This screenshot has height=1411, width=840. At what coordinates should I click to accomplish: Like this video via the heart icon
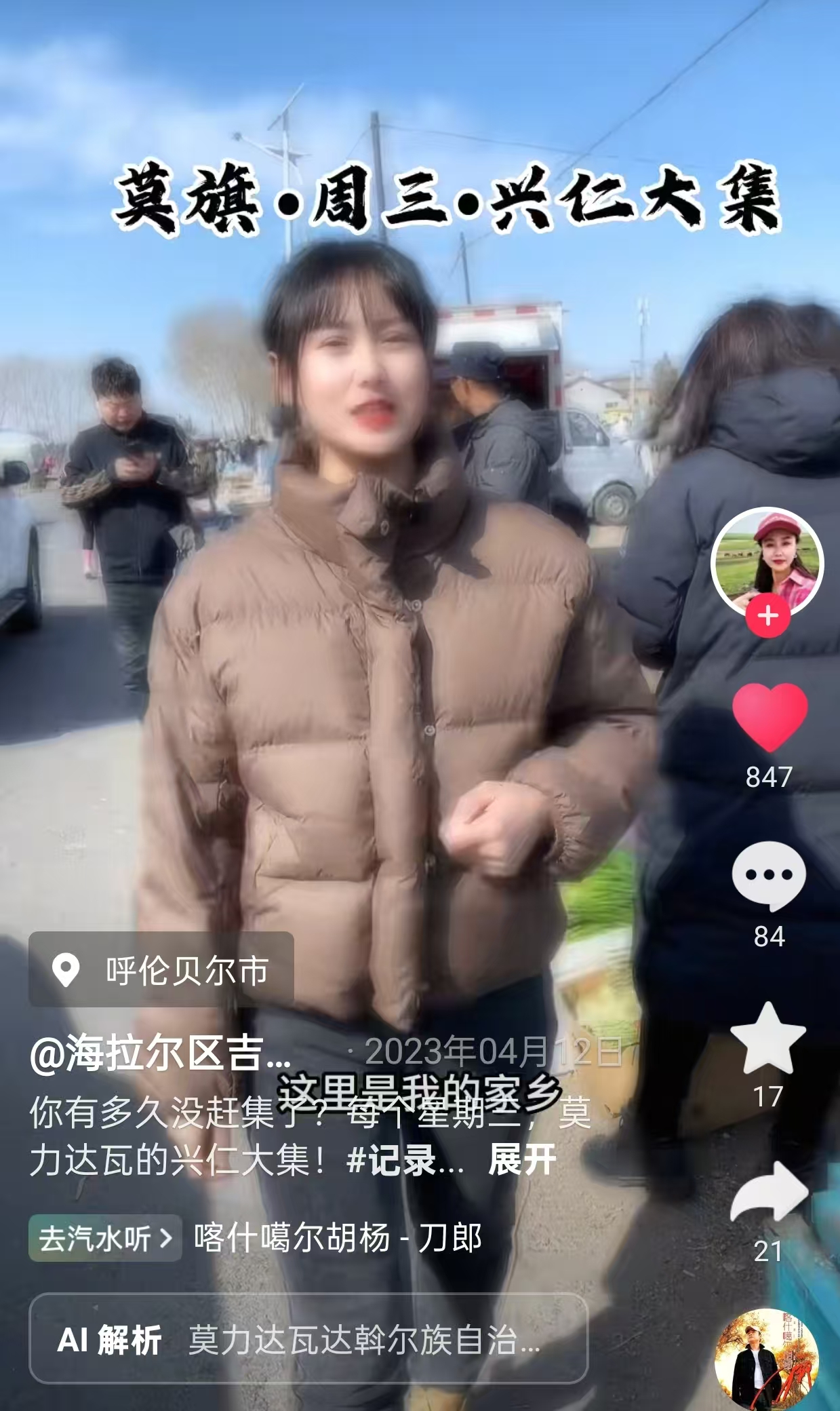(769, 716)
